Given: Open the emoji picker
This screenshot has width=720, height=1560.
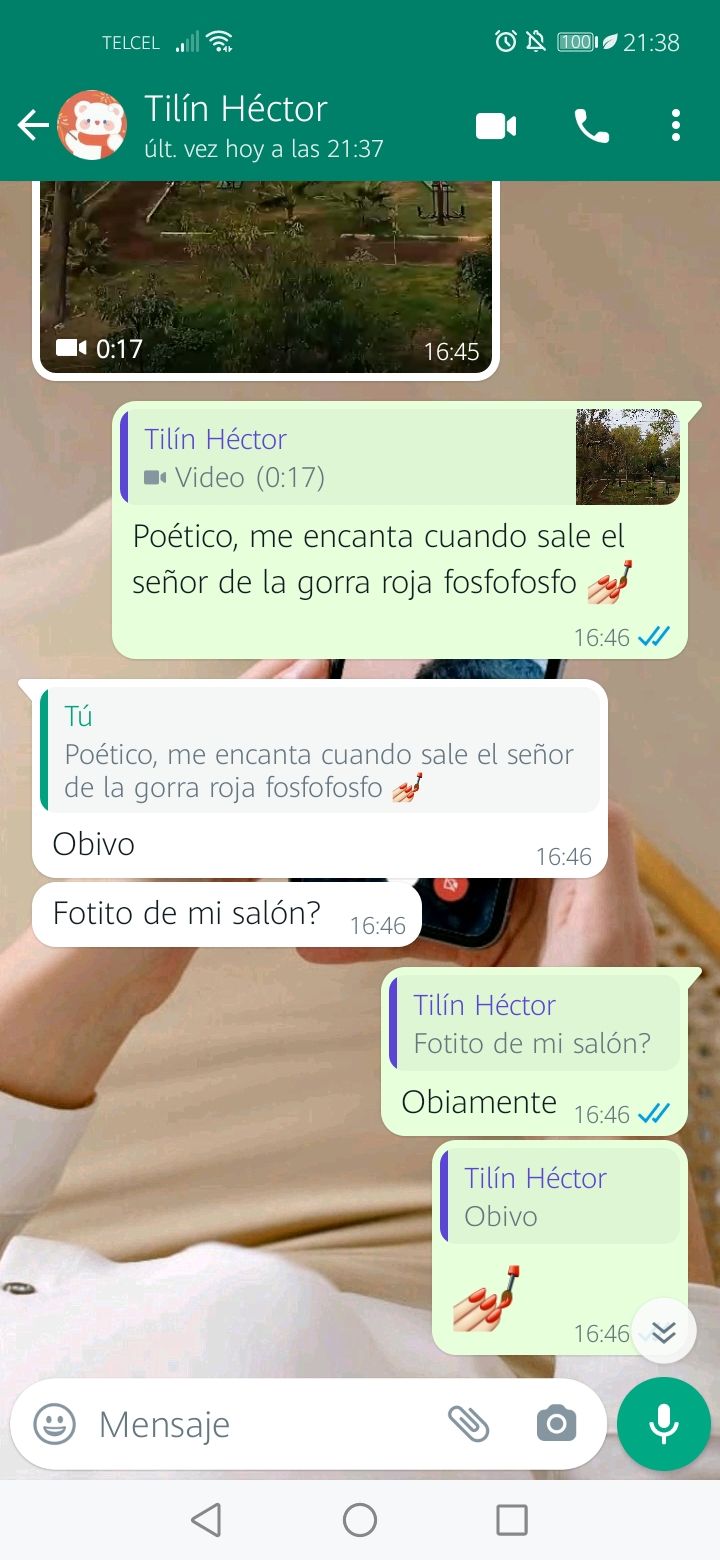Looking at the screenshot, I should (54, 1424).
